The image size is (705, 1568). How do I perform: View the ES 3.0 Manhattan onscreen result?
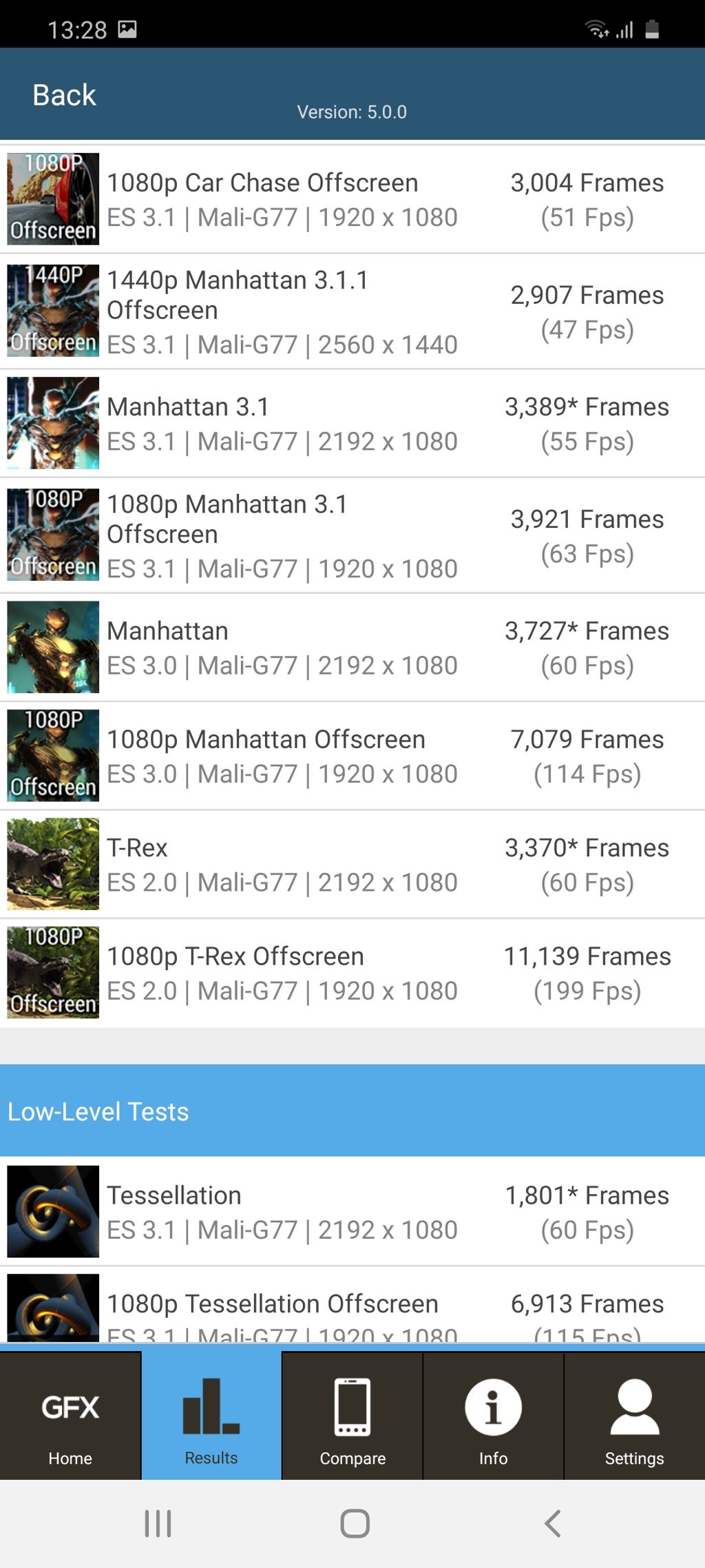click(352, 648)
